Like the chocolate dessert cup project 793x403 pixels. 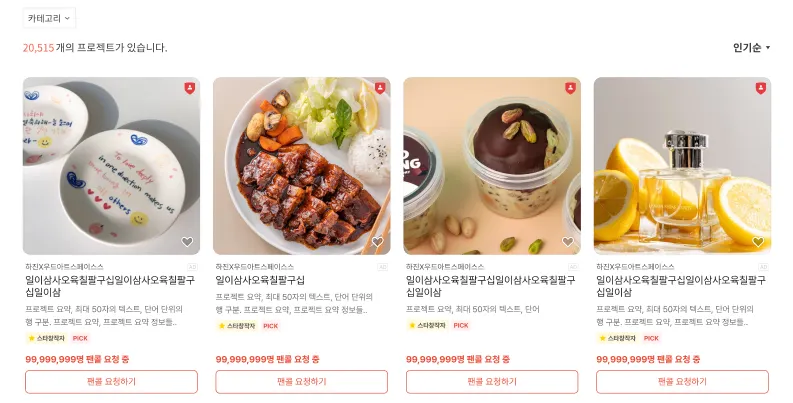tap(568, 242)
